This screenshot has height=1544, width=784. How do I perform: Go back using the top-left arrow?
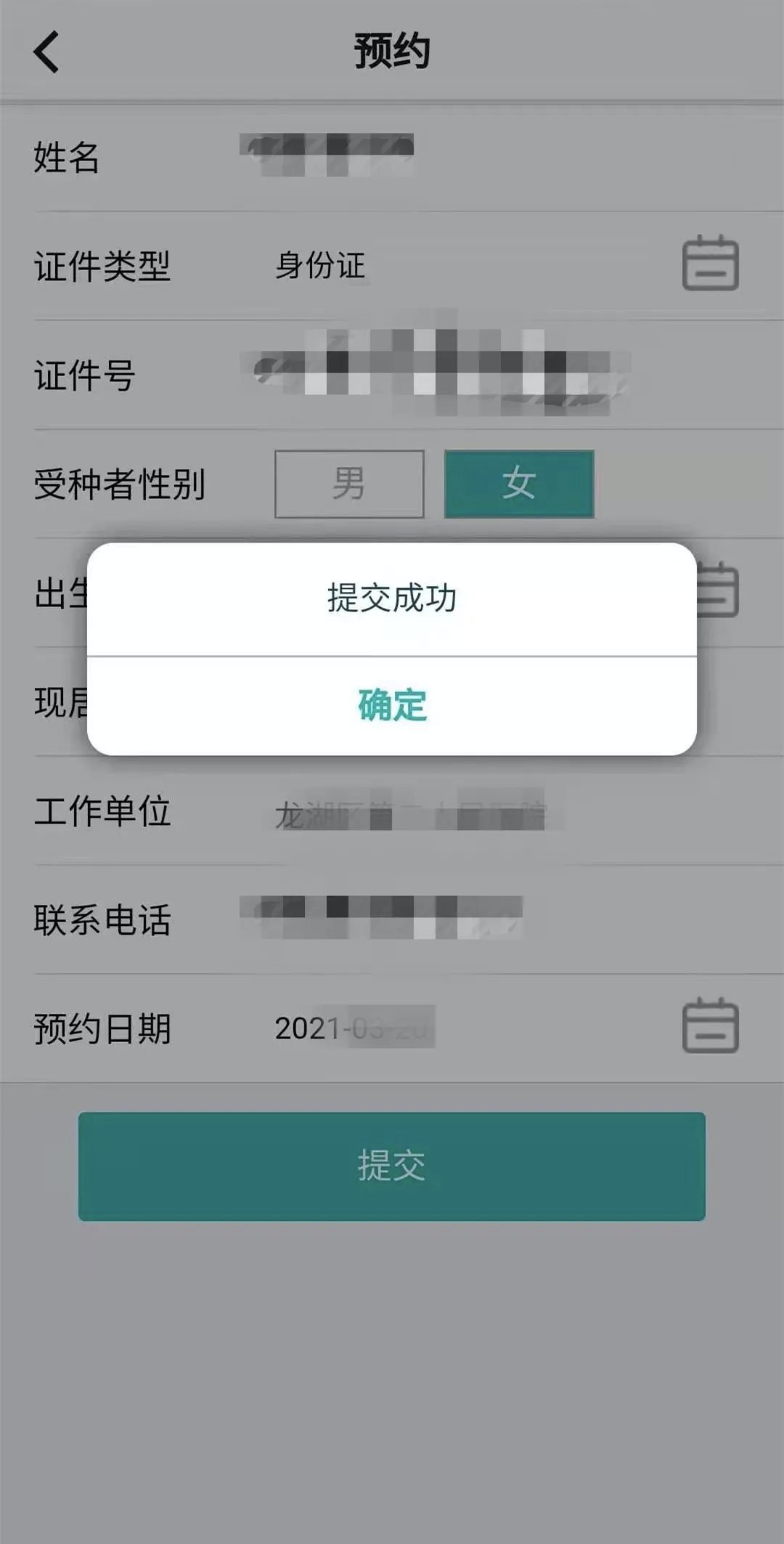click(x=46, y=52)
